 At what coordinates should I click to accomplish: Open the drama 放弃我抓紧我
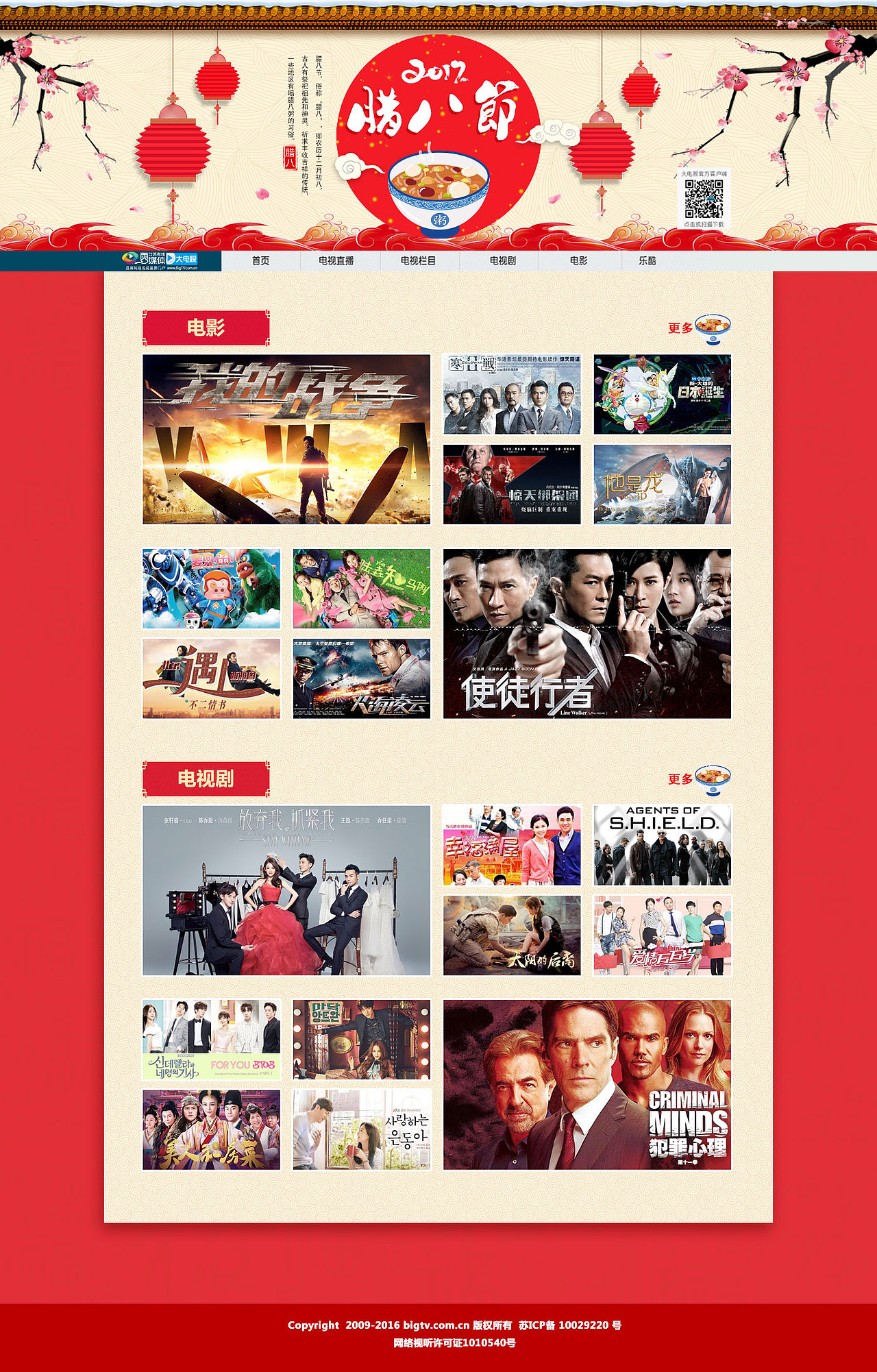coord(286,890)
